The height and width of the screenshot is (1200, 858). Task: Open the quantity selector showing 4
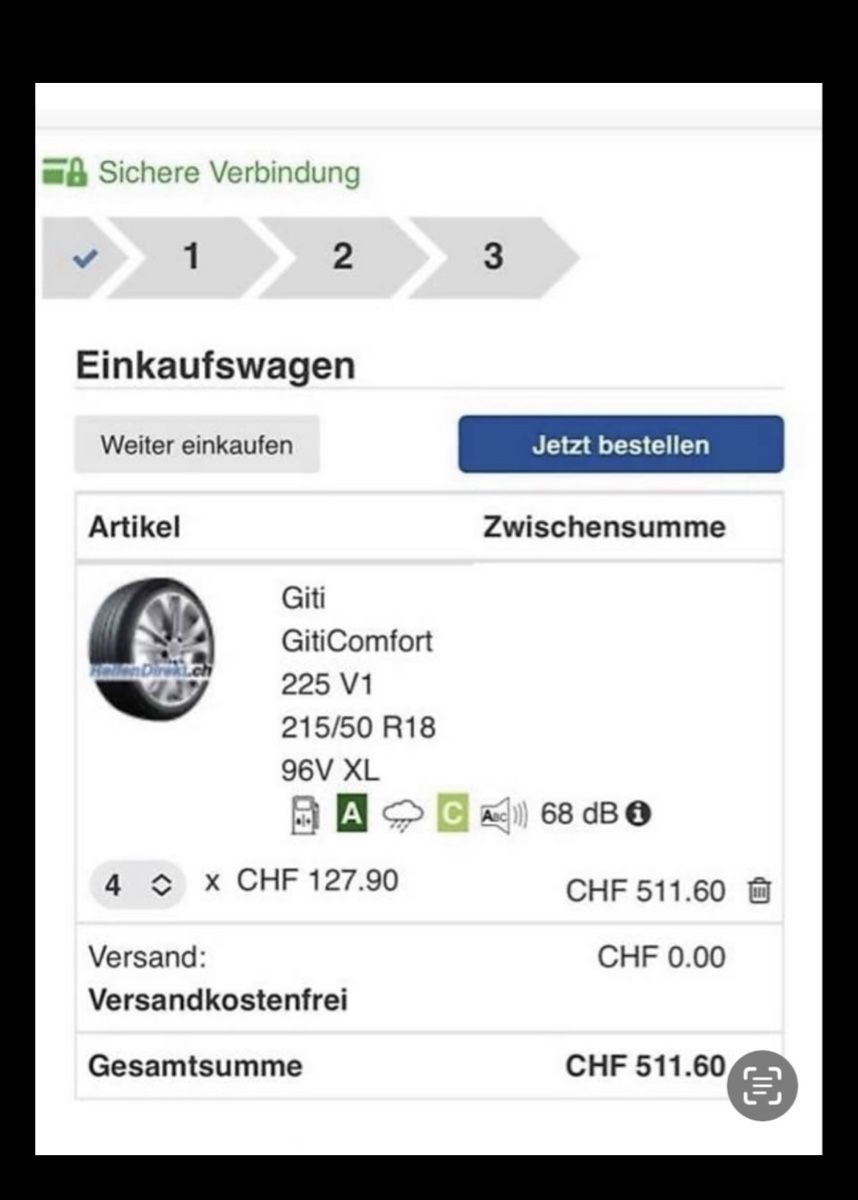click(138, 885)
